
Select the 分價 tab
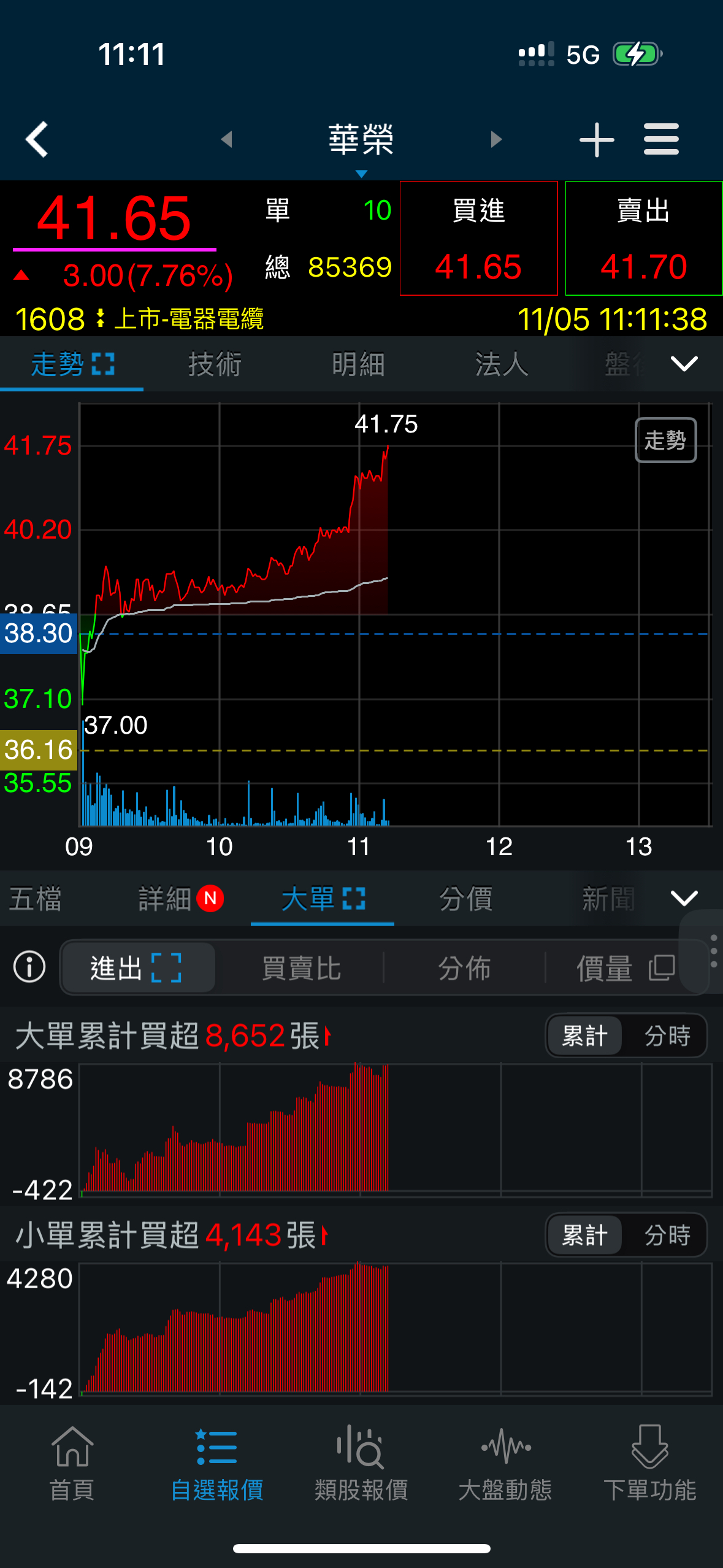(465, 899)
